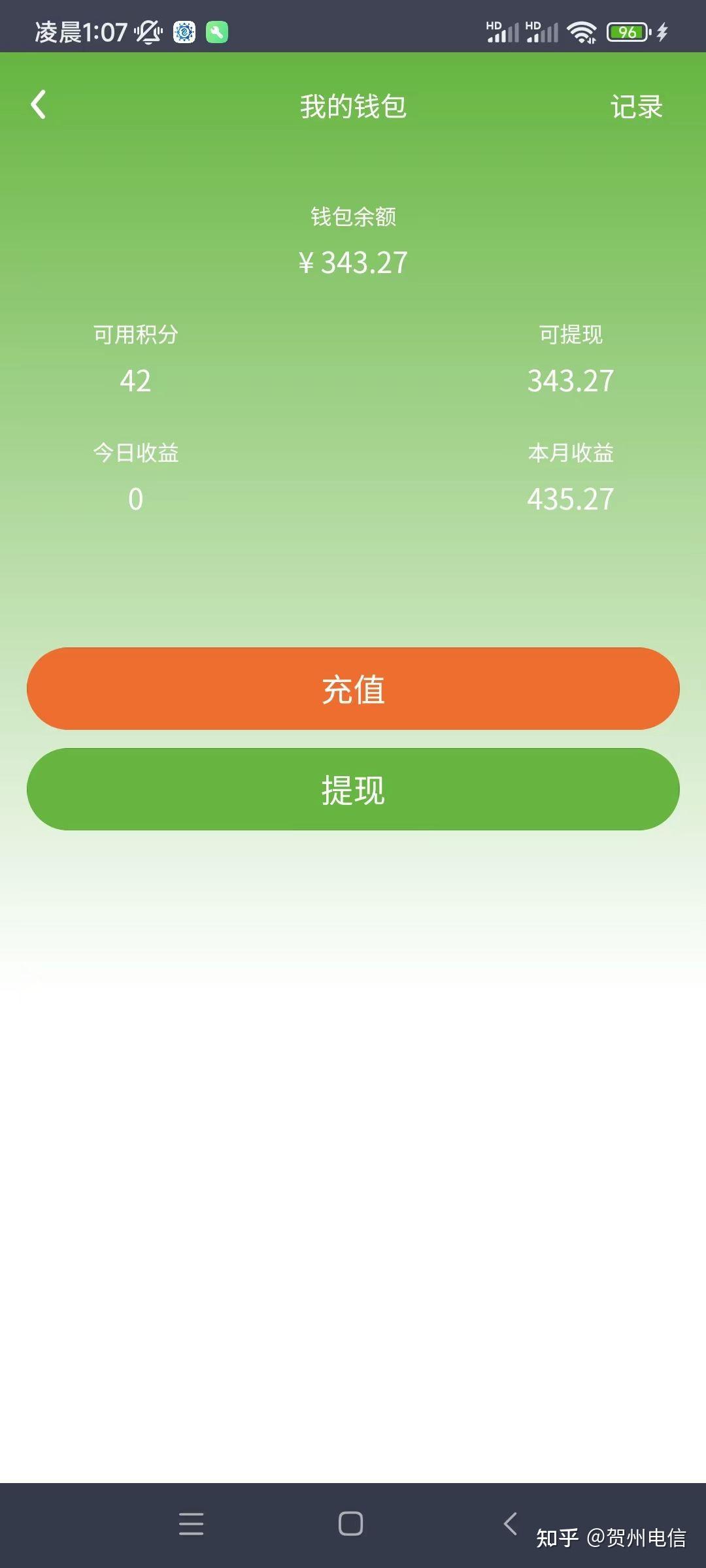Go back using the top-left arrow
Image resolution: width=706 pixels, height=1568 pixels.
(x=39, y=105)
